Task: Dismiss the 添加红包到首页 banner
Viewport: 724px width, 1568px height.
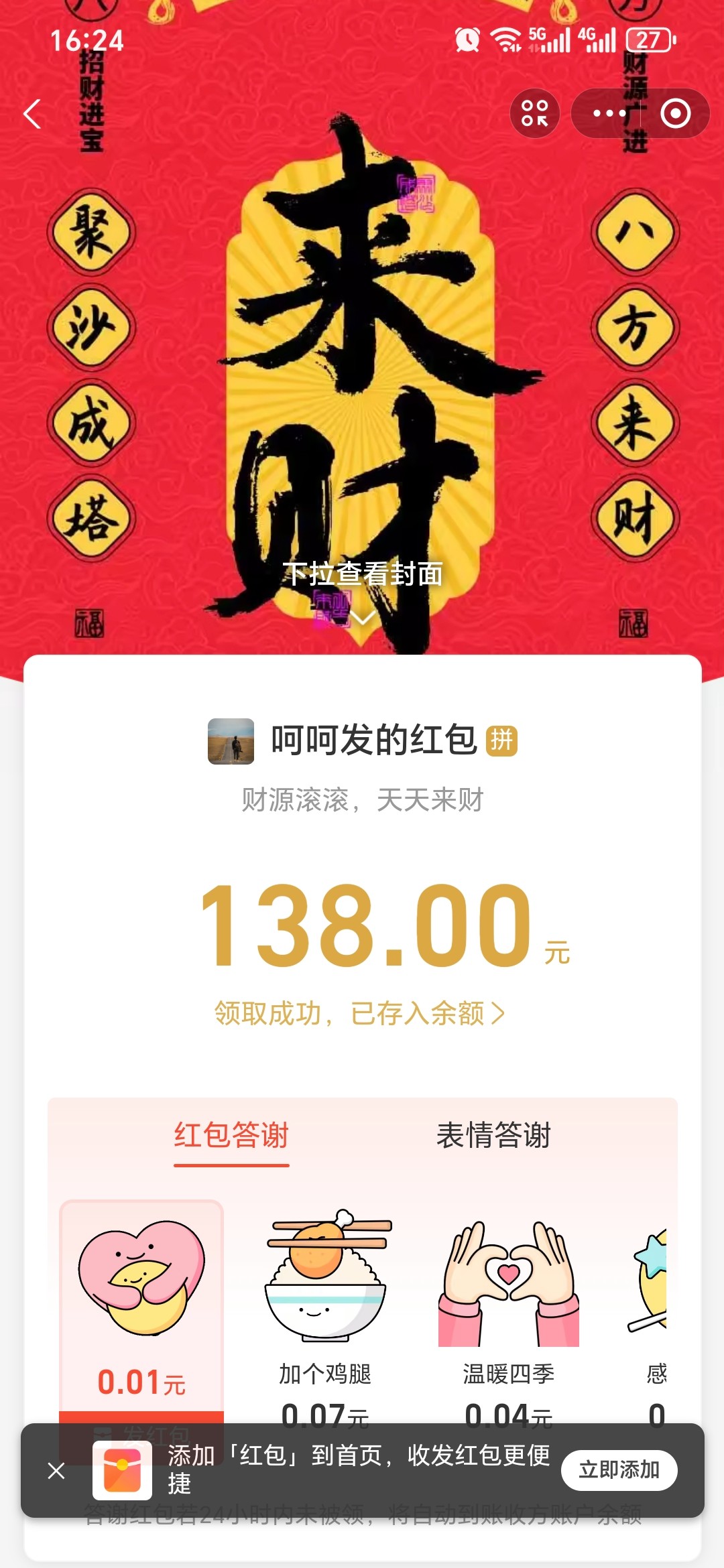Action: tap(56, 1471)
